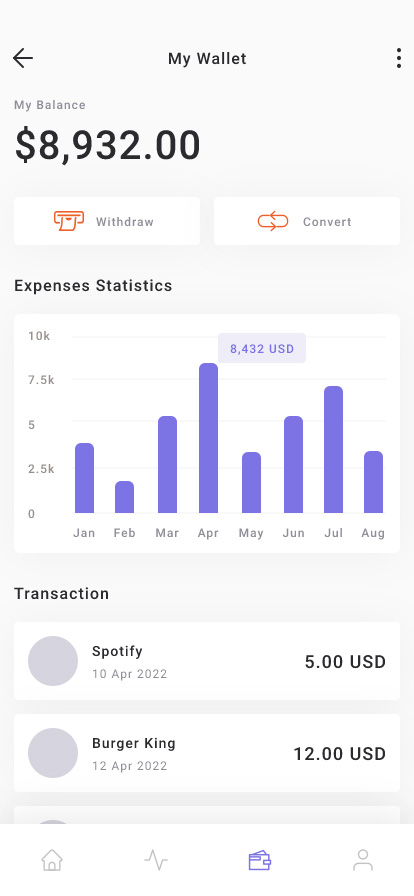Select the July bar in the chart
This screenshot has width=414, height=896.
pyautogui.click(x=333, y=450)
